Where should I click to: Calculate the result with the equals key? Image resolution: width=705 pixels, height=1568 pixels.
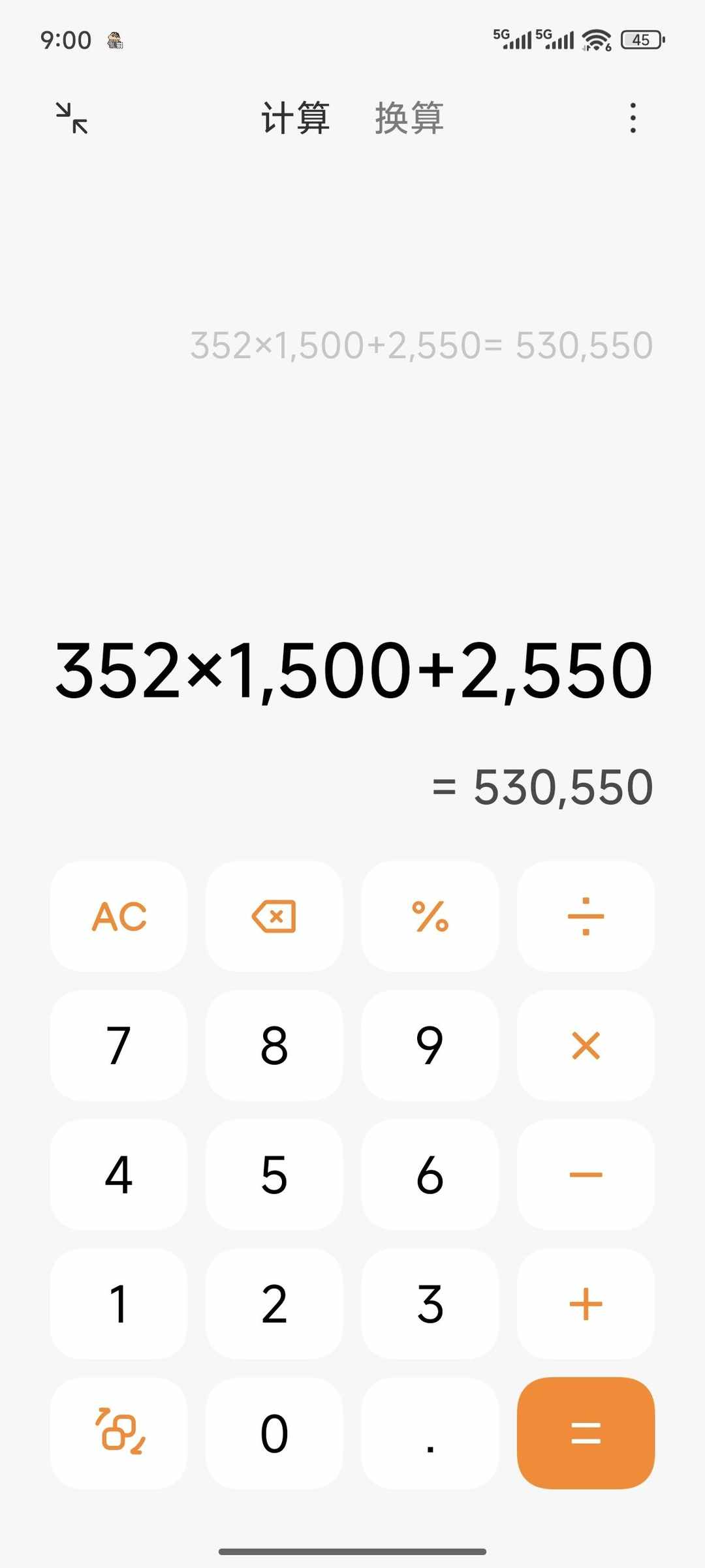point(586,1433)
